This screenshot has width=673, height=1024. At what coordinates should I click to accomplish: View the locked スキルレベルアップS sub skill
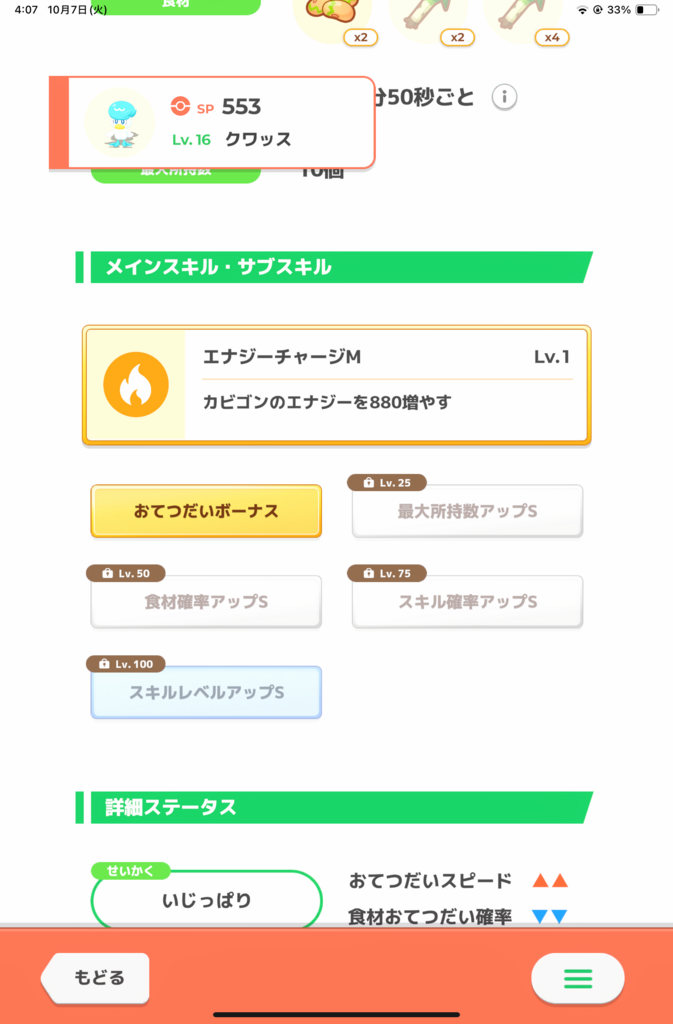pos(206,692)
